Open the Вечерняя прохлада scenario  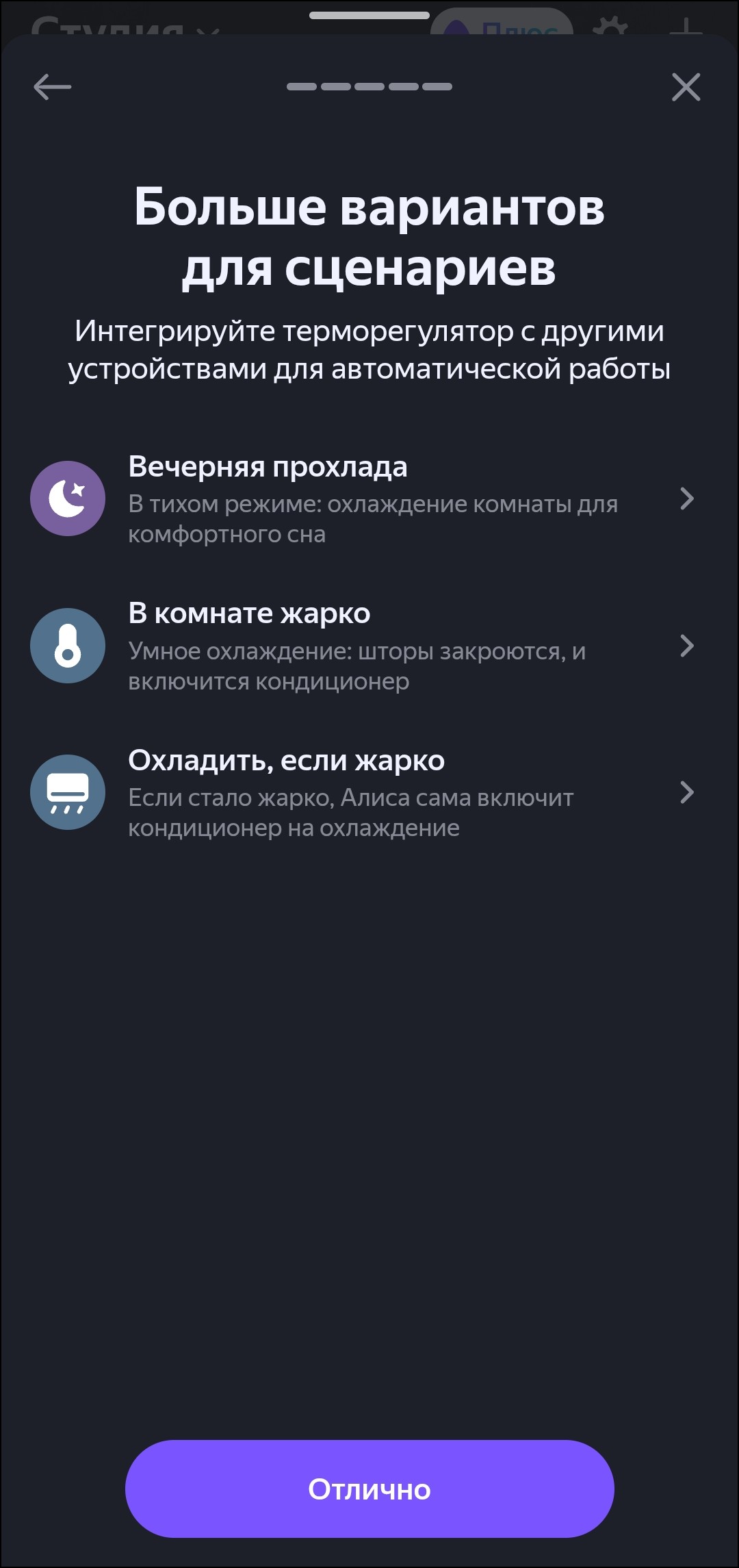[363, 499]
